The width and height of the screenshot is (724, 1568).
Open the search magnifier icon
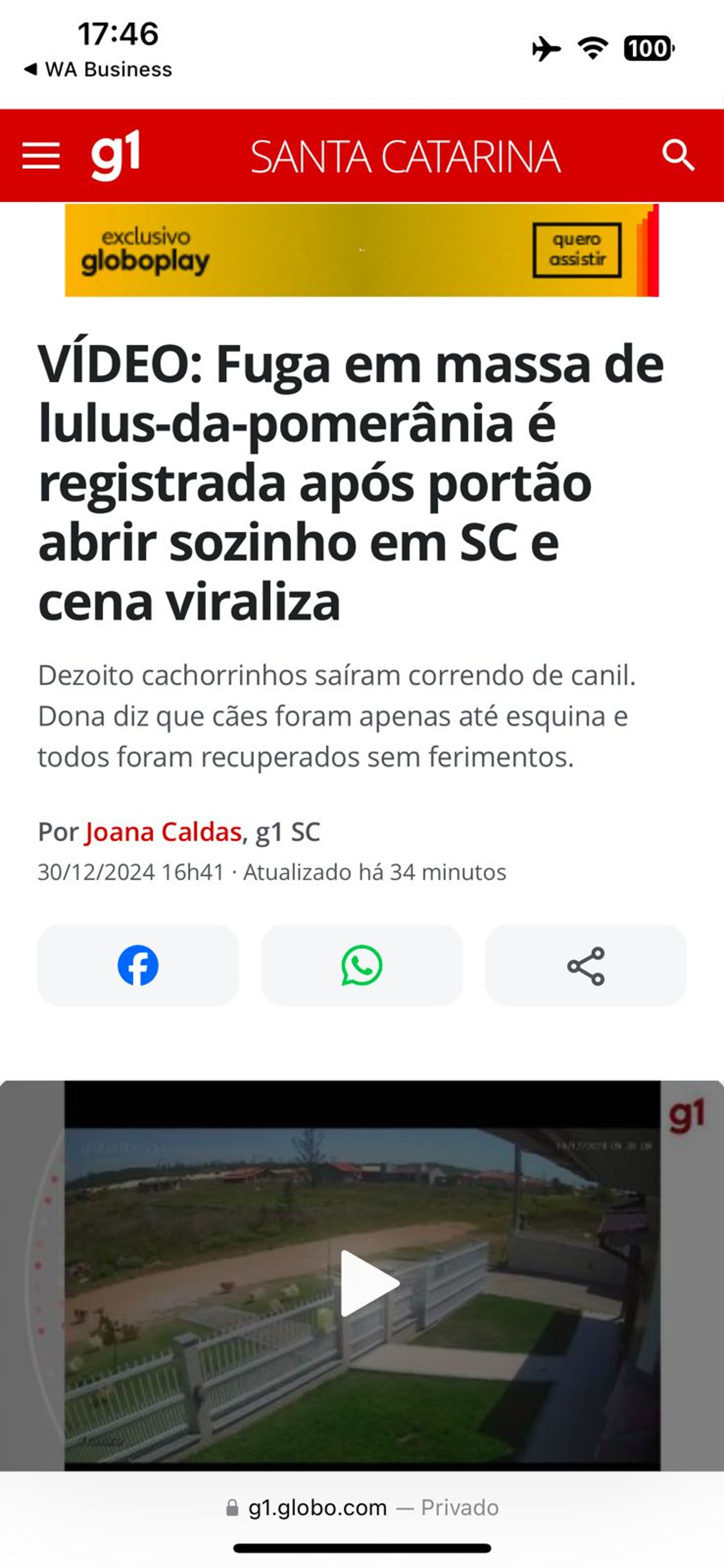[x=678, y=156]
